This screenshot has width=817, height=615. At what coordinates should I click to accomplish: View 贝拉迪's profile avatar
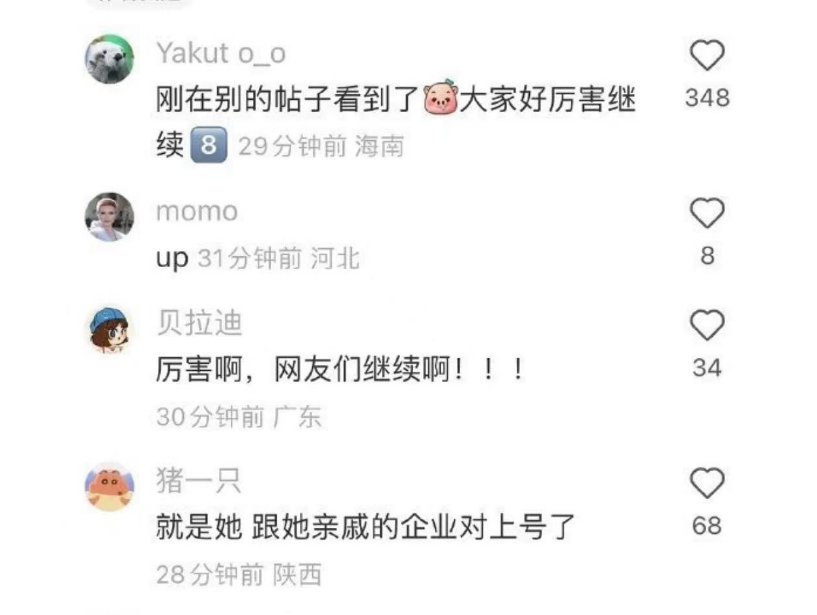109,330
